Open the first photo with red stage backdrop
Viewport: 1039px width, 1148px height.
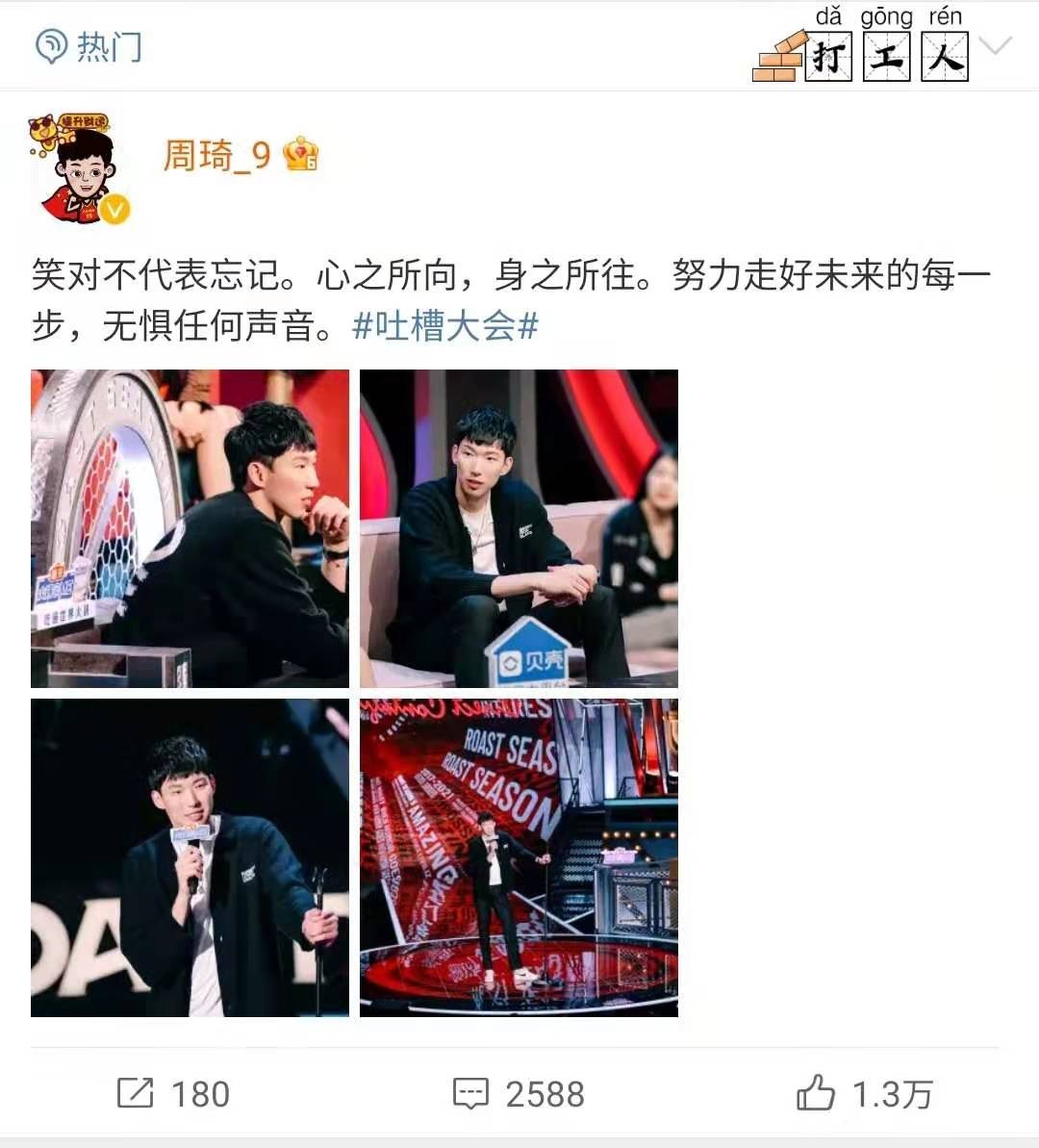[190, 528]
